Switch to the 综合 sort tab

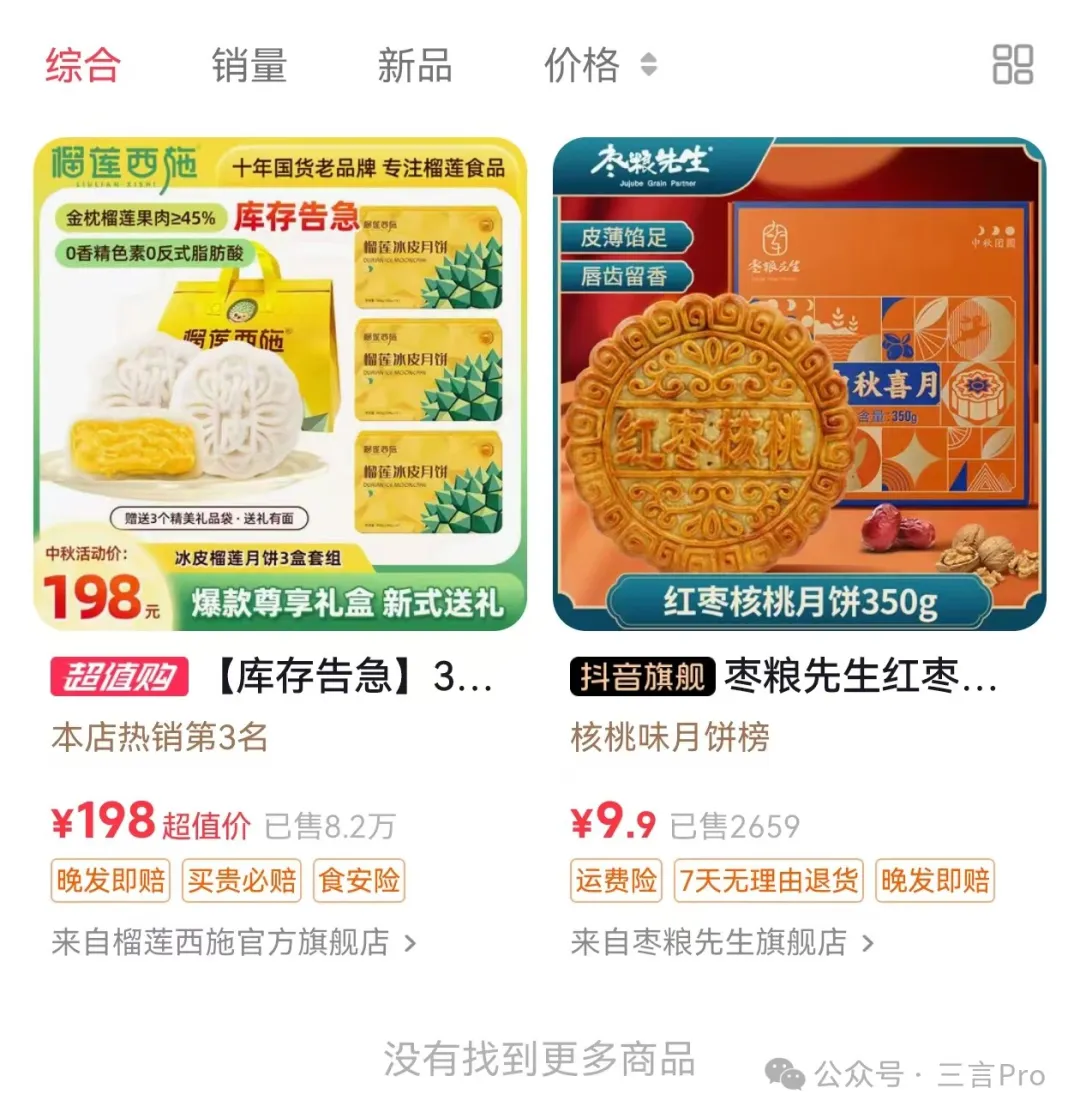[83, 65]
